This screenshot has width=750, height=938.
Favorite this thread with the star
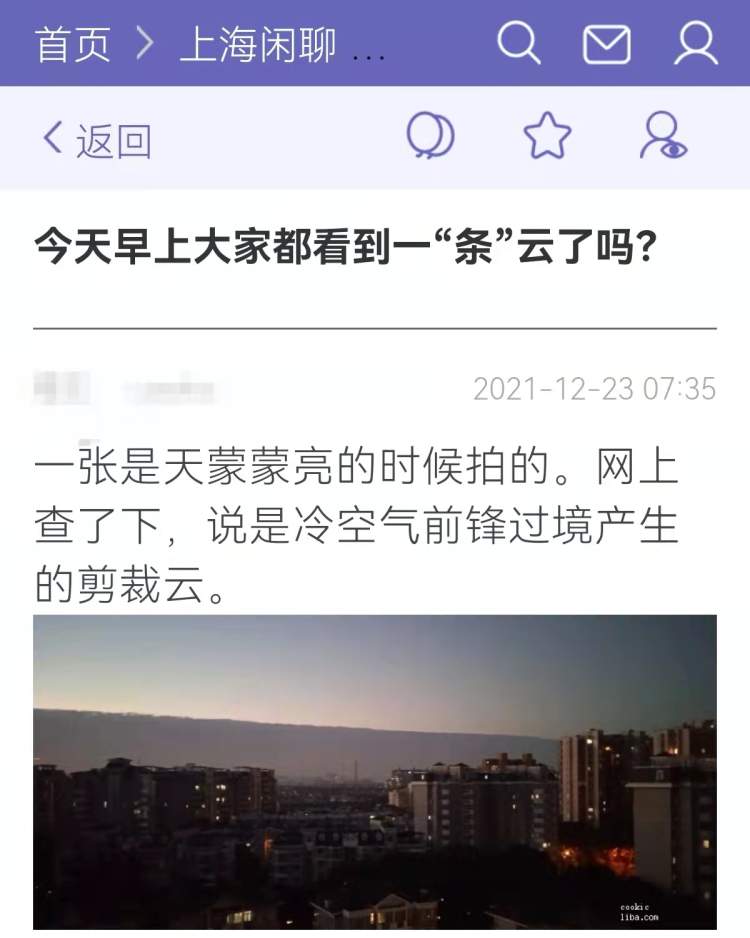[x=547, y=136]
